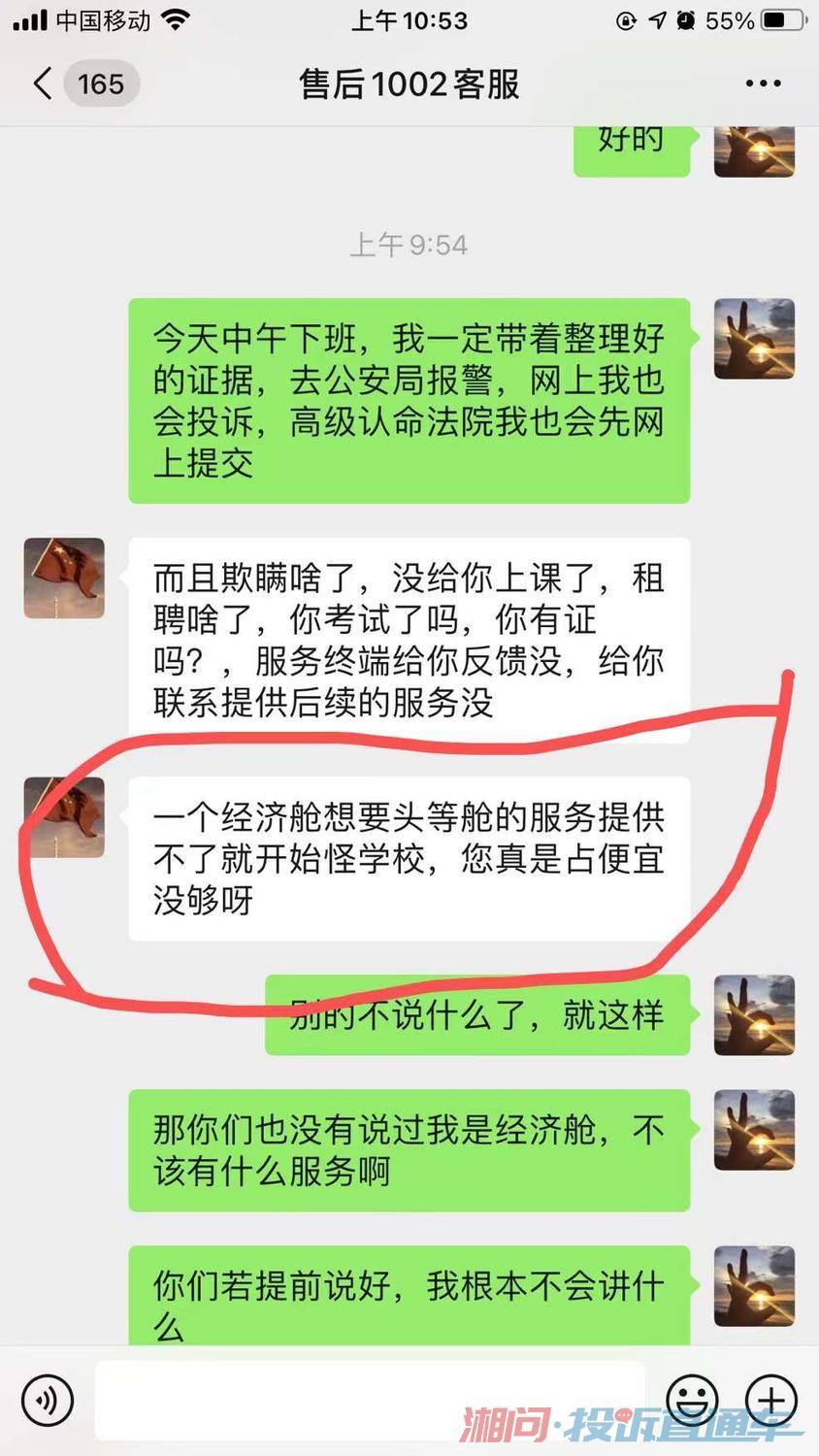Open the plus attachments menu
This screenshot has width=819, height=1456.
click(770, 1400)
